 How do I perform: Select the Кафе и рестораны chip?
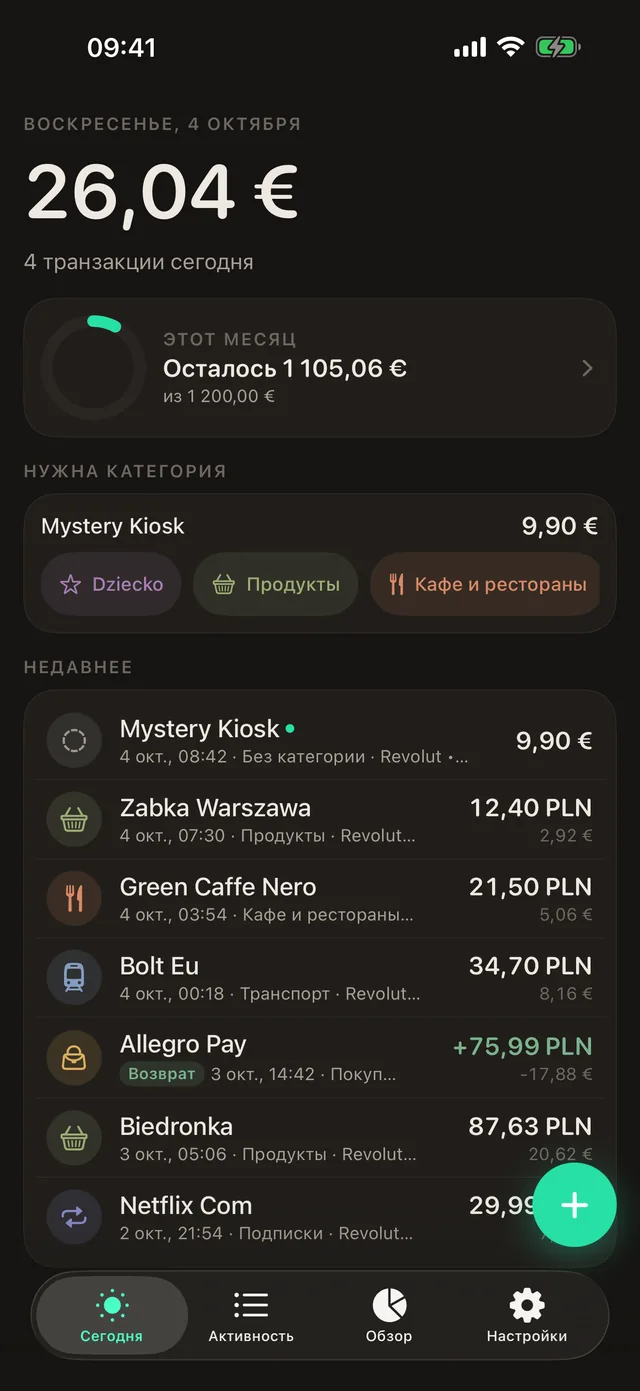click(485, 584)
